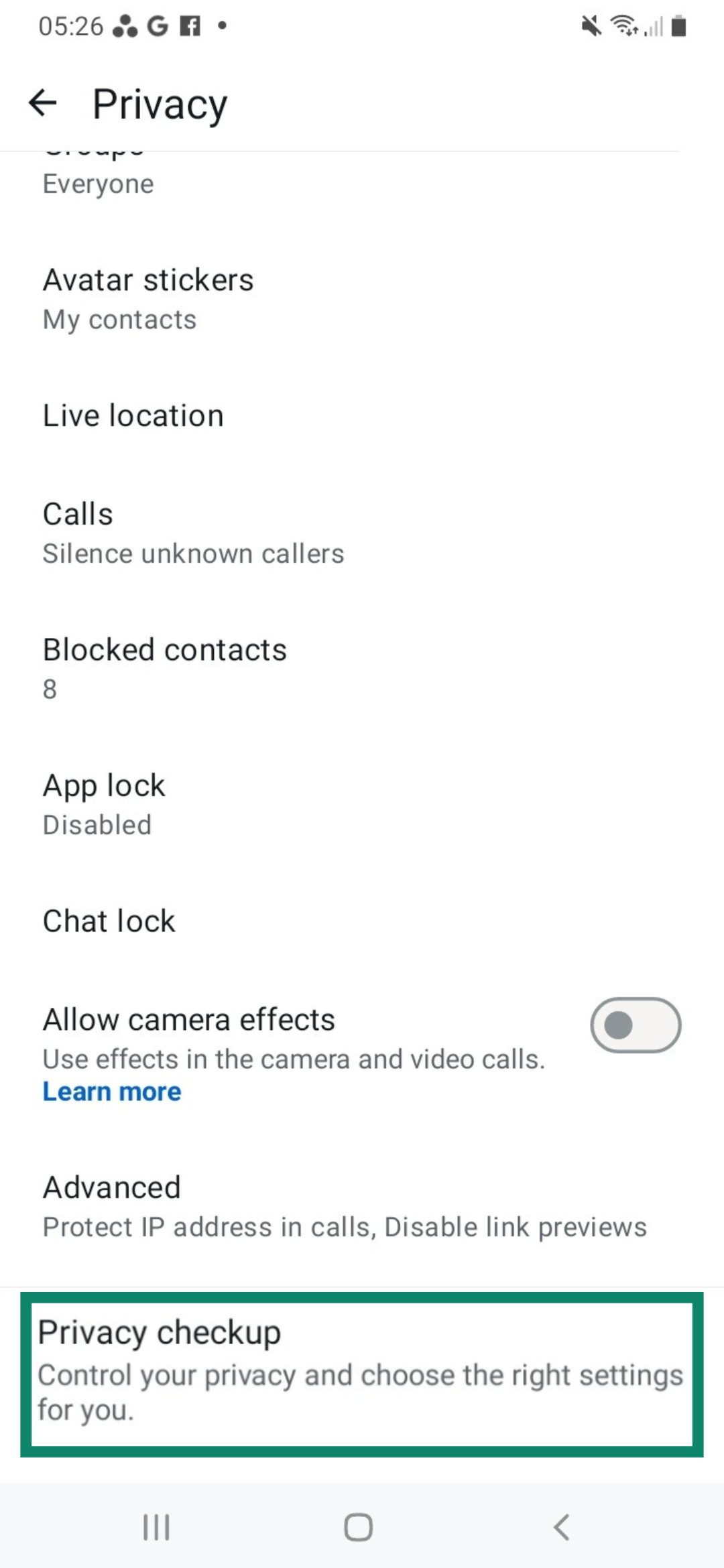The height and width of the screenshot is (1568, 724).
Task: Tap the Facebook notification icon
Action: click(190, 27)
